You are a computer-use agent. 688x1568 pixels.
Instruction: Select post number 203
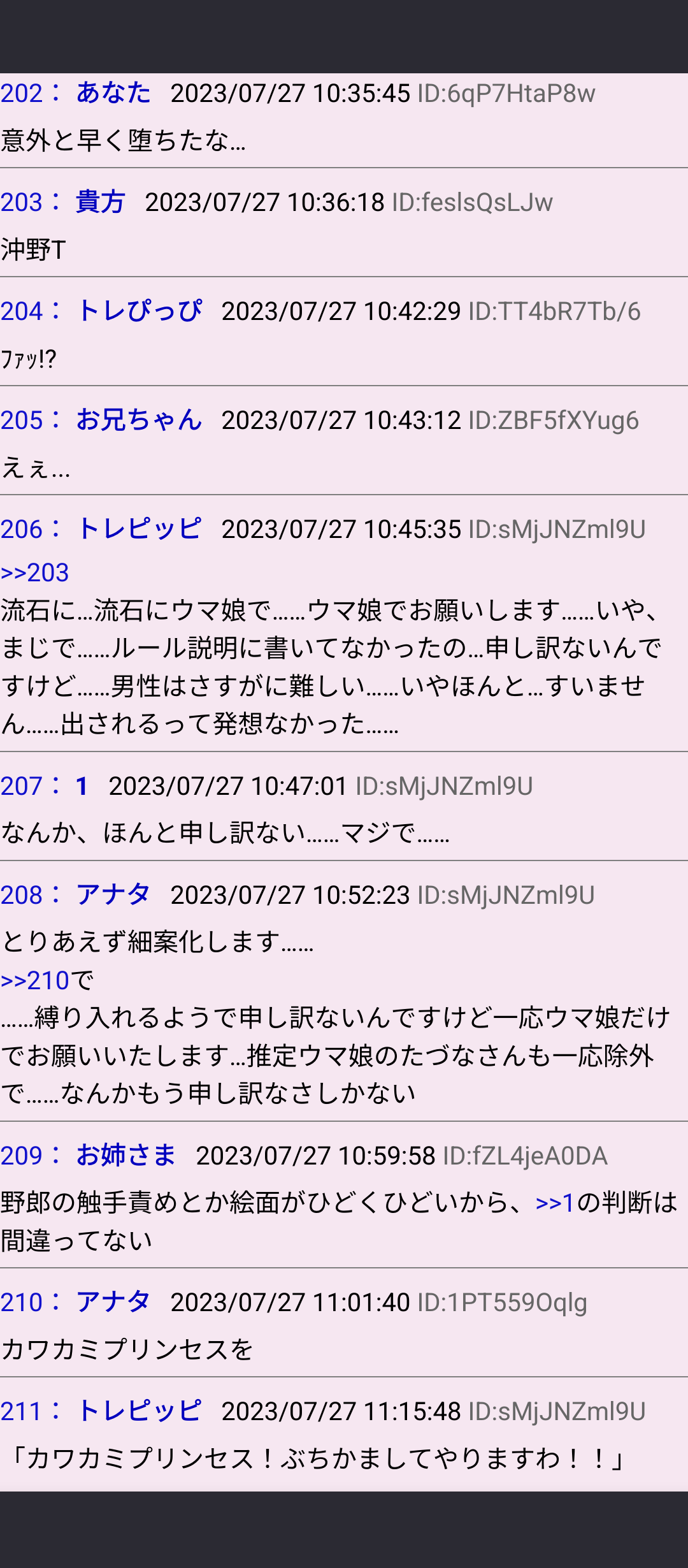point(22,202)
